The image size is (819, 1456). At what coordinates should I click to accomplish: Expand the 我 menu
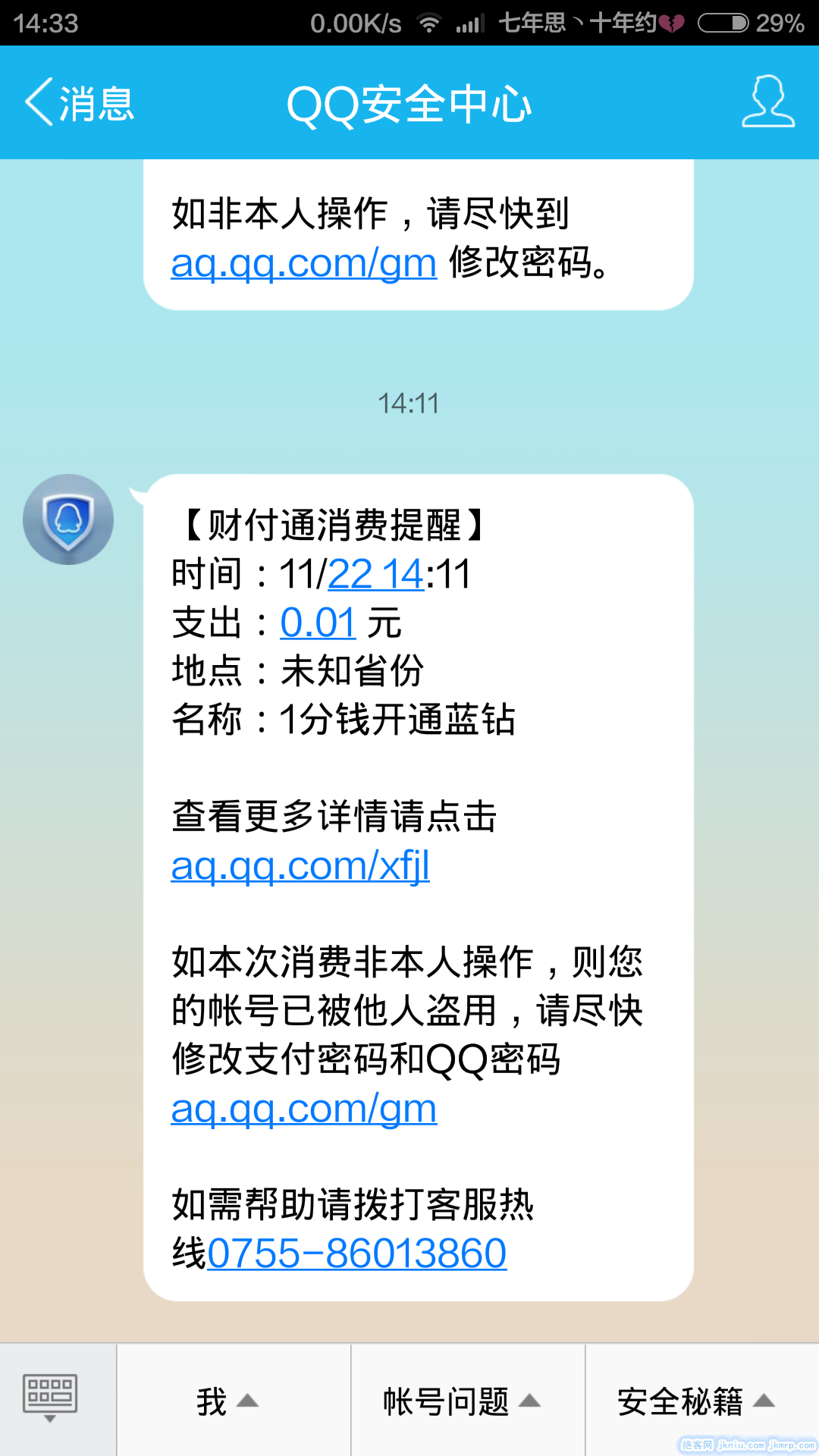[x=227, y=1401]
